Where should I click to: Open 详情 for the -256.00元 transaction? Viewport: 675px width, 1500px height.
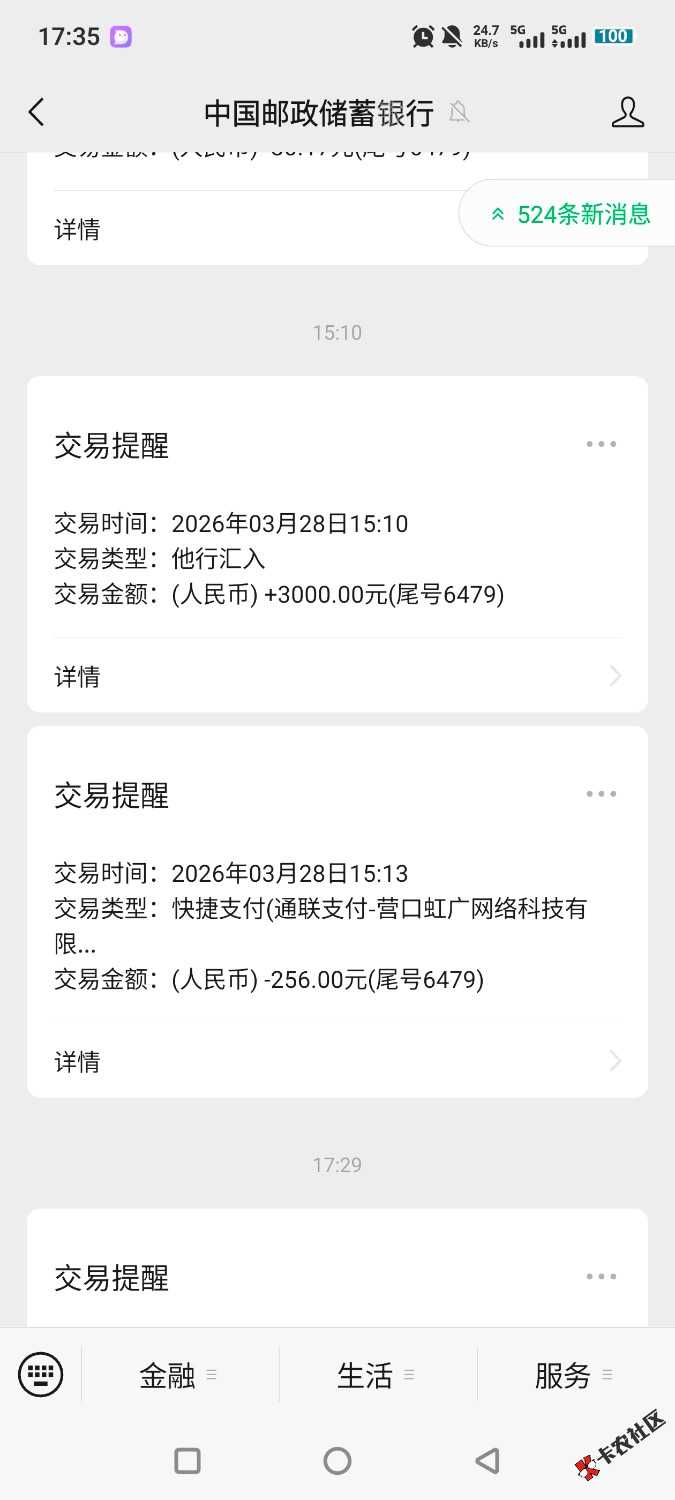pos(337,1061)
